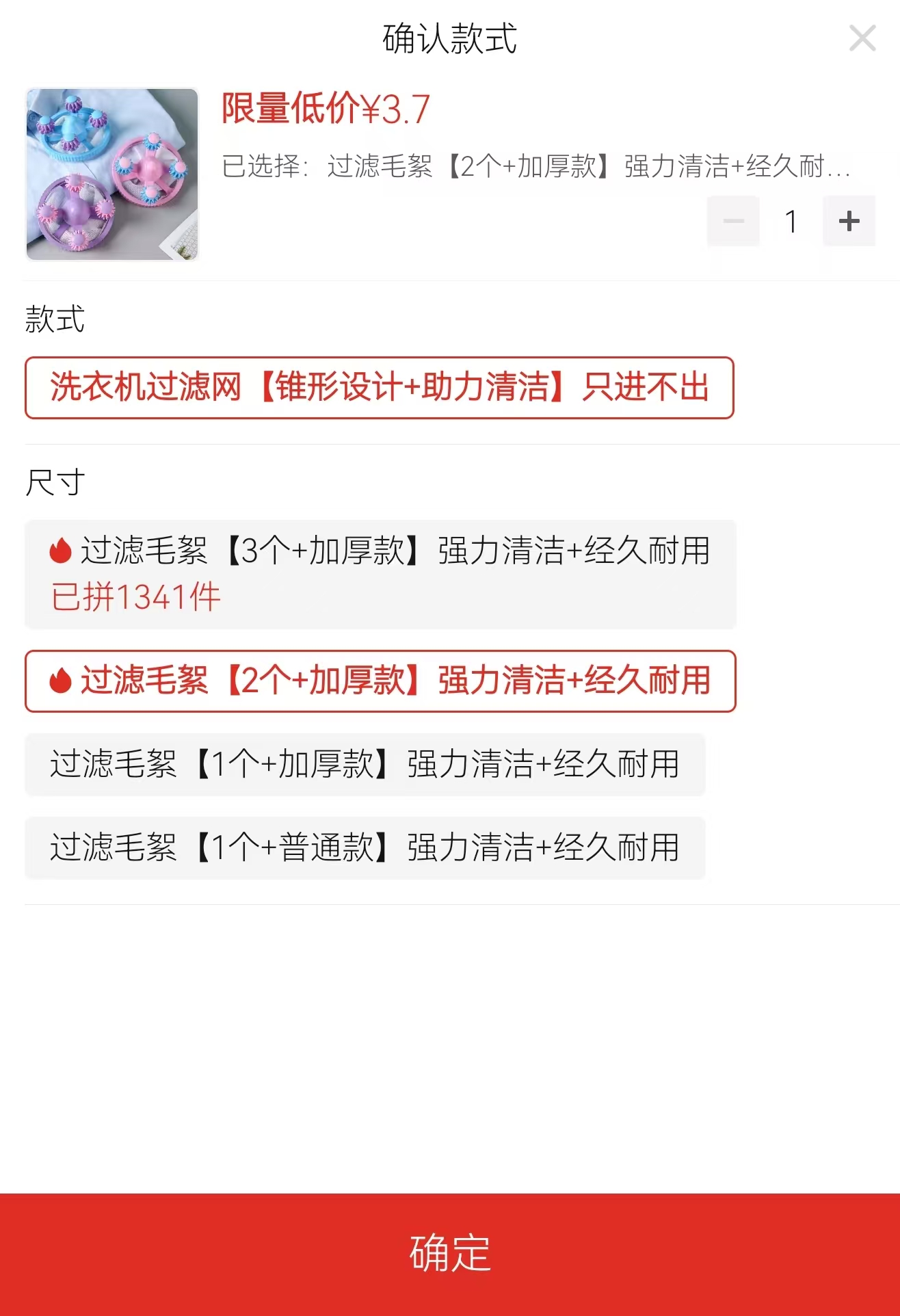Enlarge the product thumbnail image

(112, 174)
